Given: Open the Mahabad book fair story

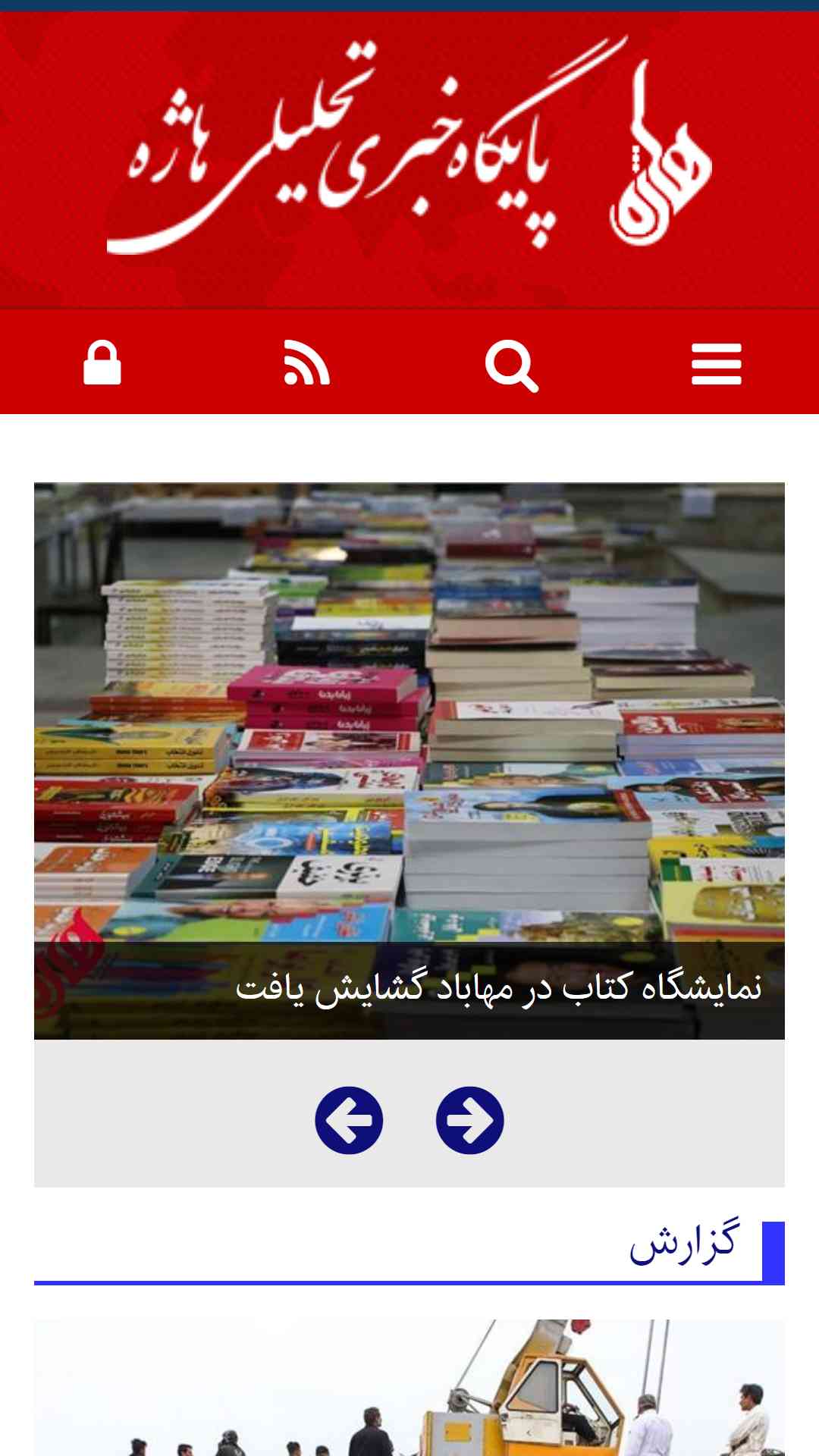Looking at the screenshot, I should click(498, 987).
